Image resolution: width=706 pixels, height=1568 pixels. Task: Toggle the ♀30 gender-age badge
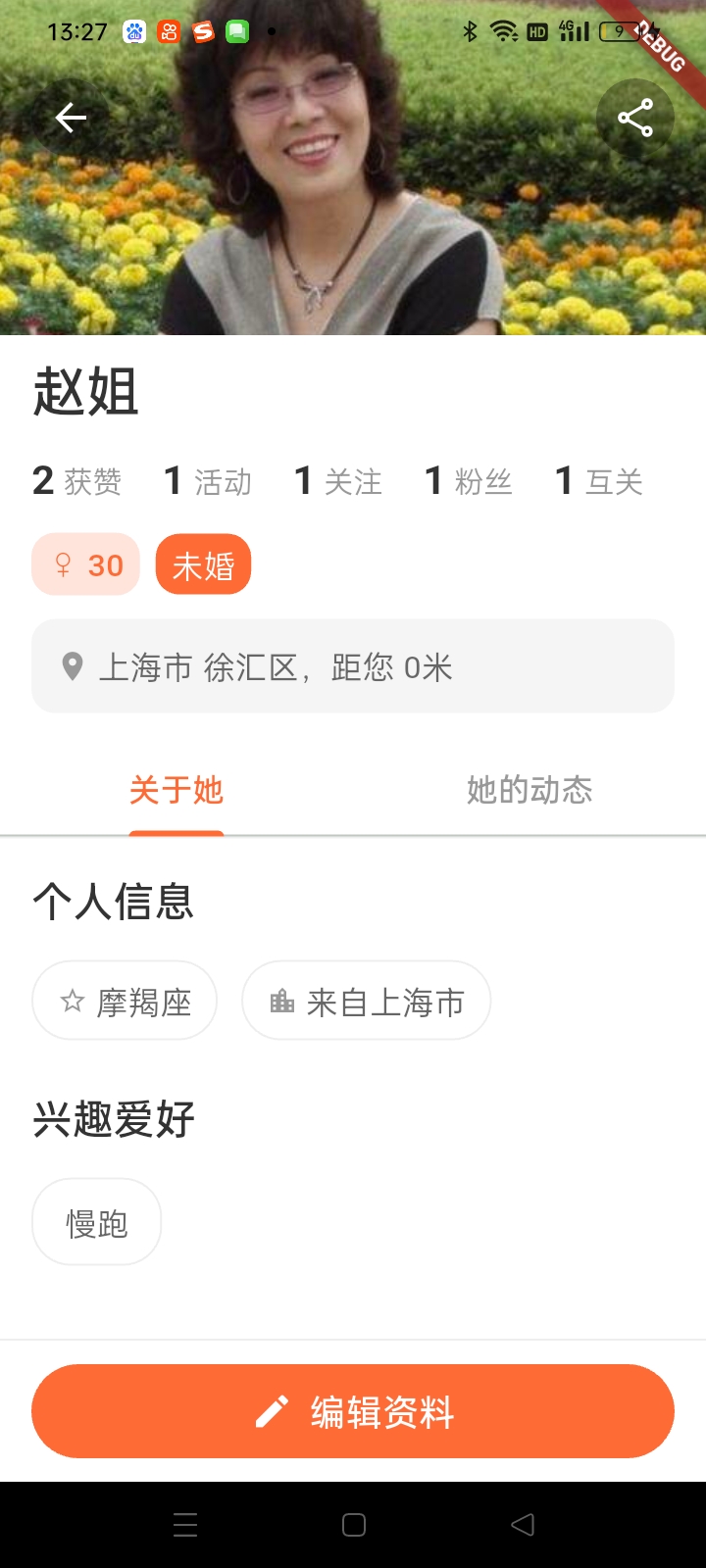click(x=85, y=563)
